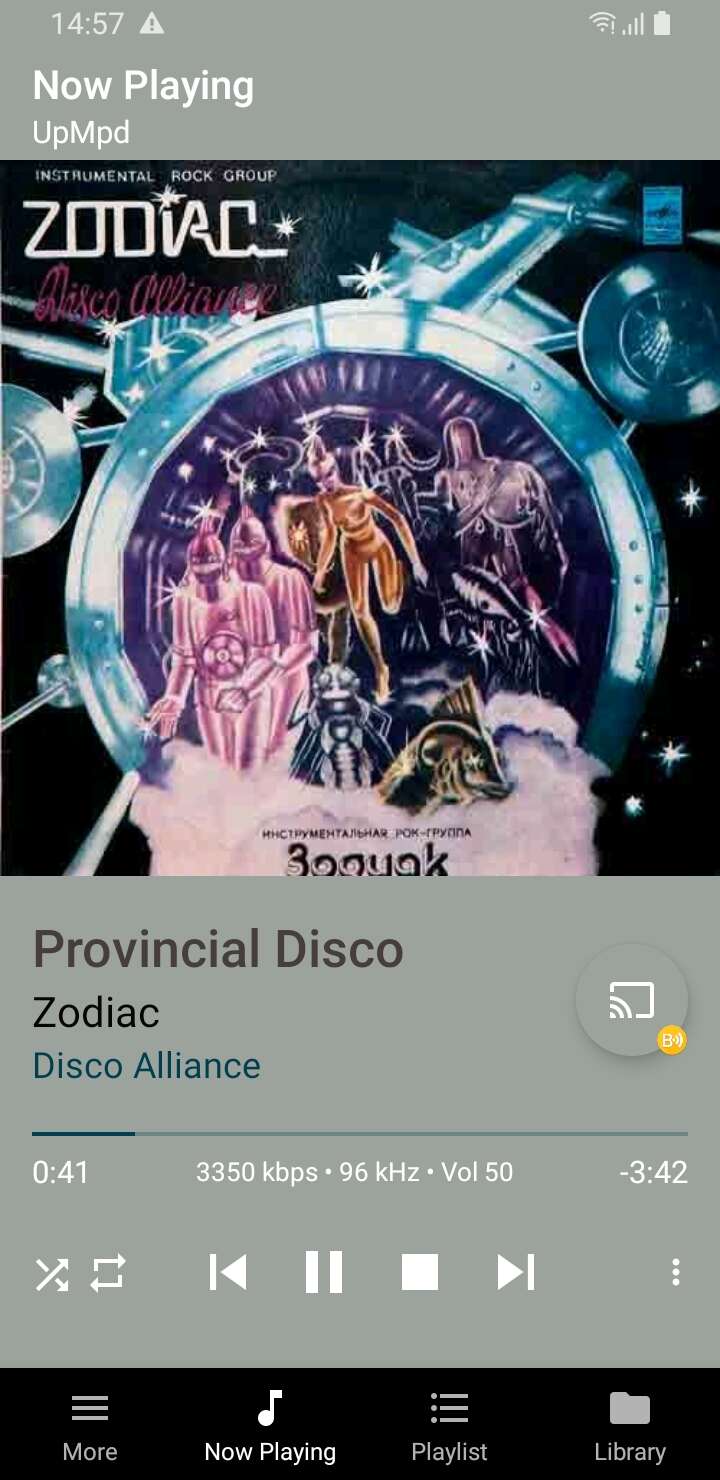Switch to the Library tab
Image resolution: width=720 pixels, height=1480 pixels.
click(630, 1425)
